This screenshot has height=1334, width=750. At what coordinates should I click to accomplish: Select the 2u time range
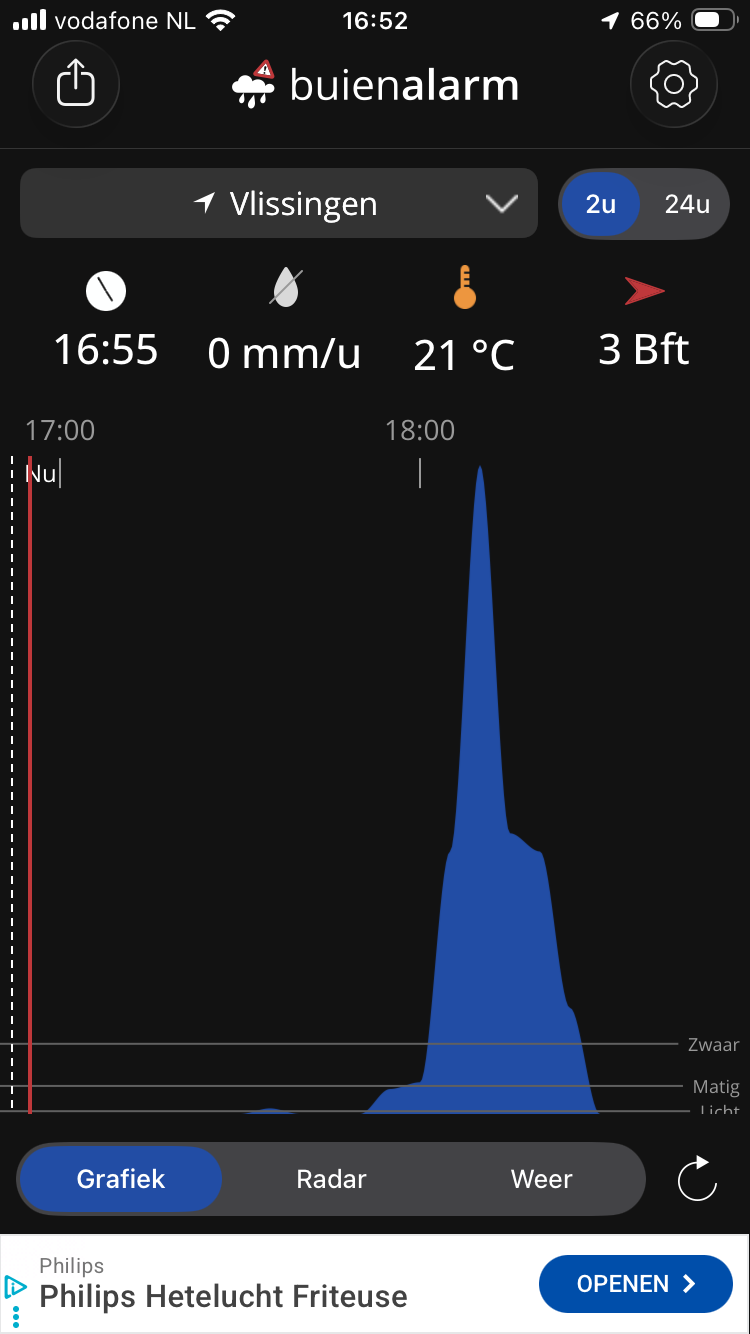click(600, 204)
